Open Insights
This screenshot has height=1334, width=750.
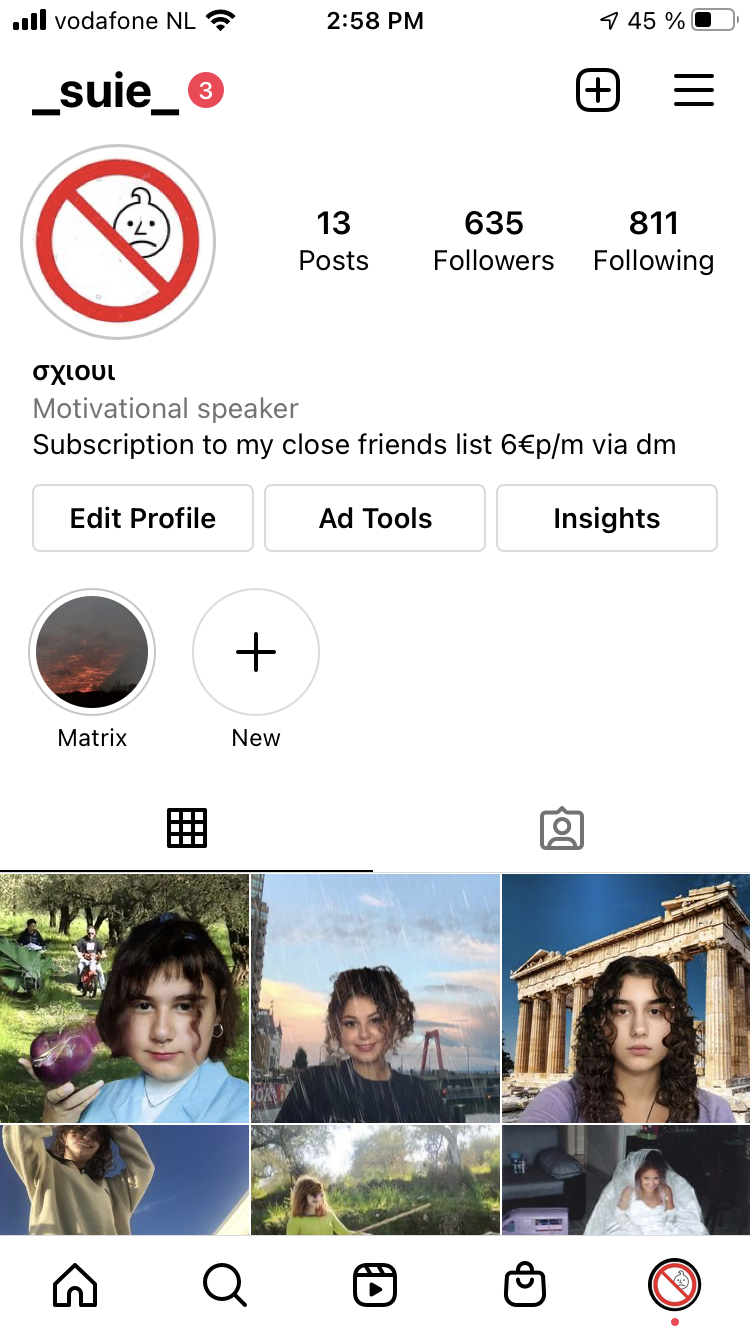606,518
